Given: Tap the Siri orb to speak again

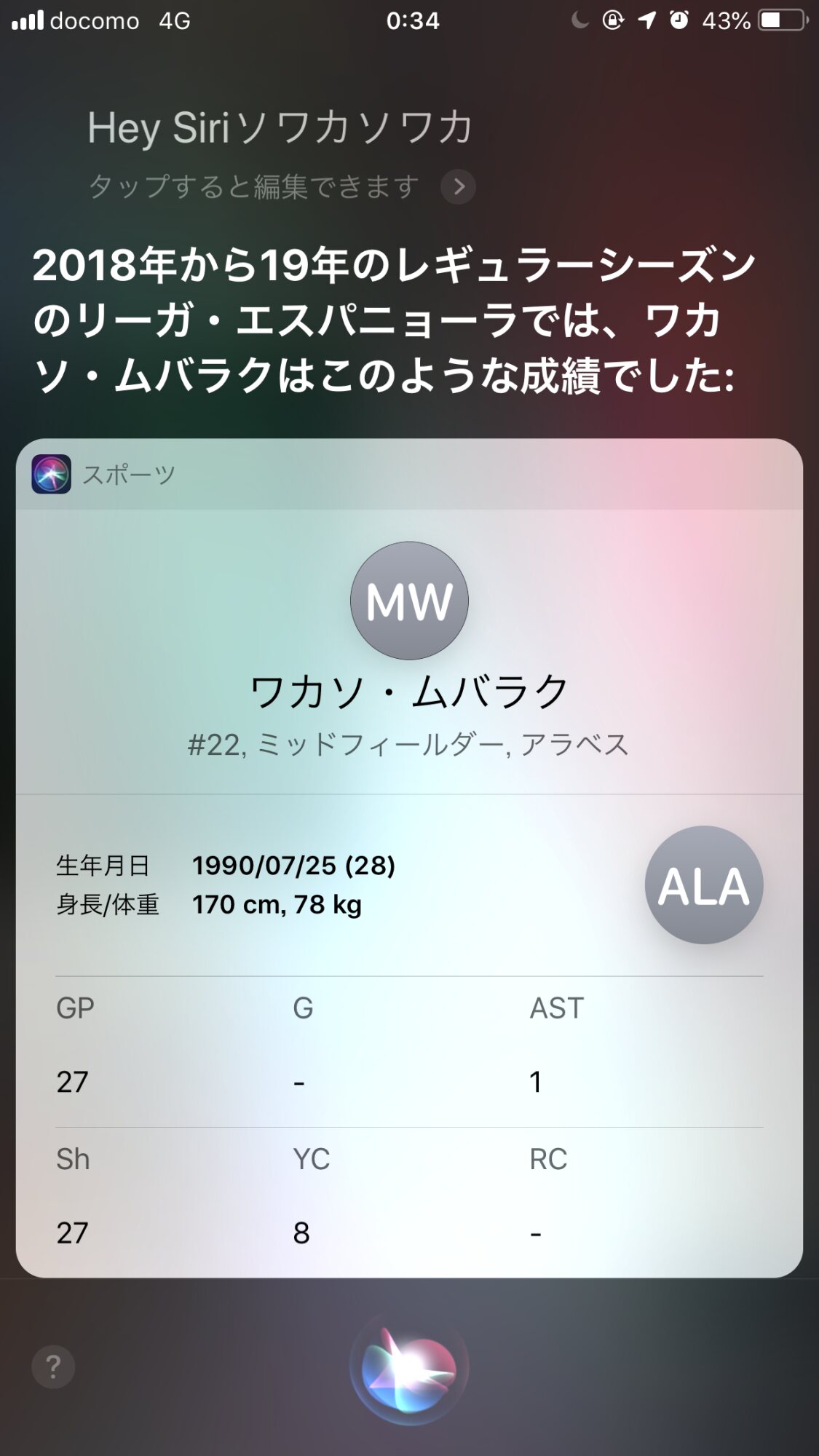Looking at the screenshot, I should tap(409, 1368).
